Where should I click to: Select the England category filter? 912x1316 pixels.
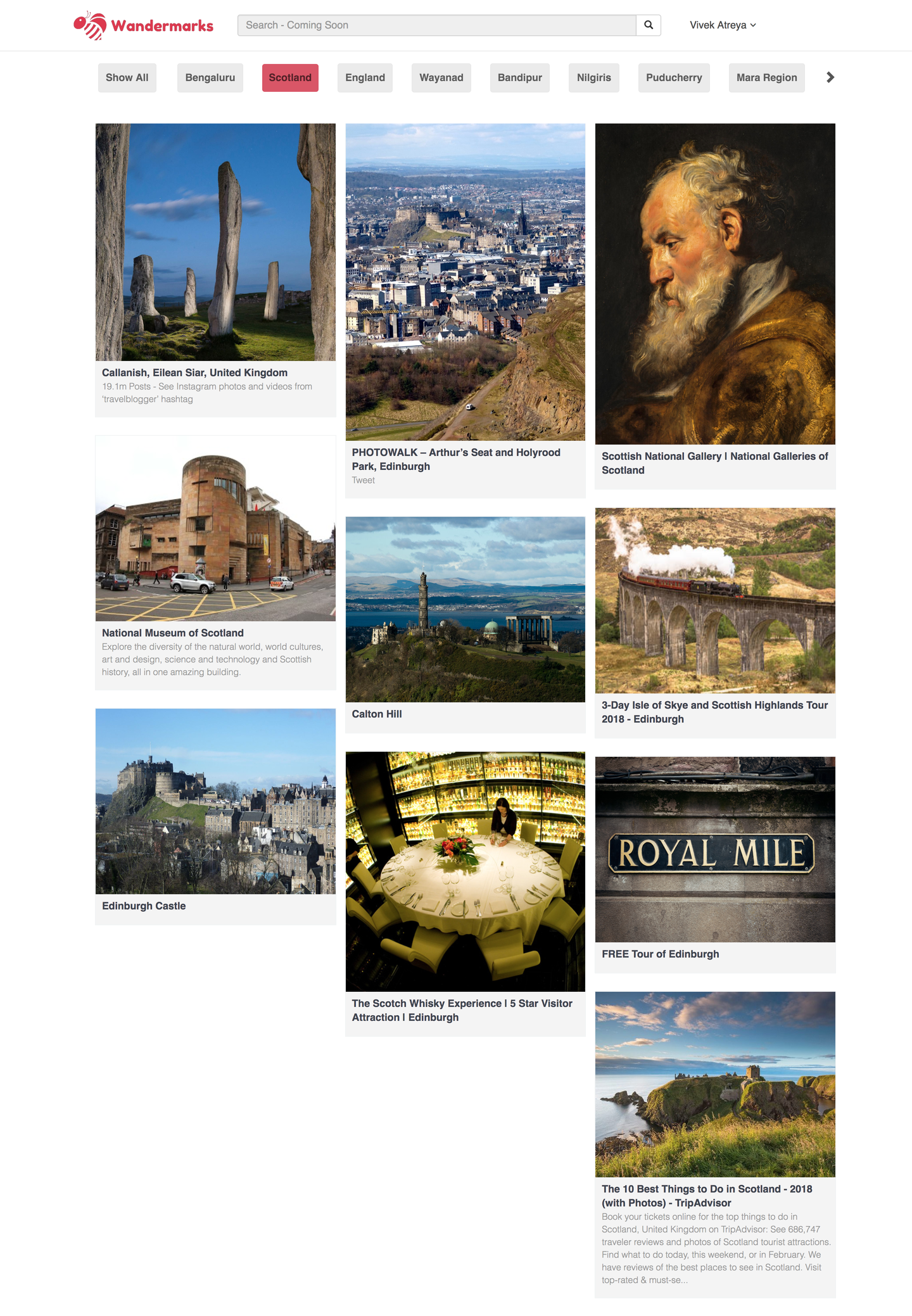365,77
